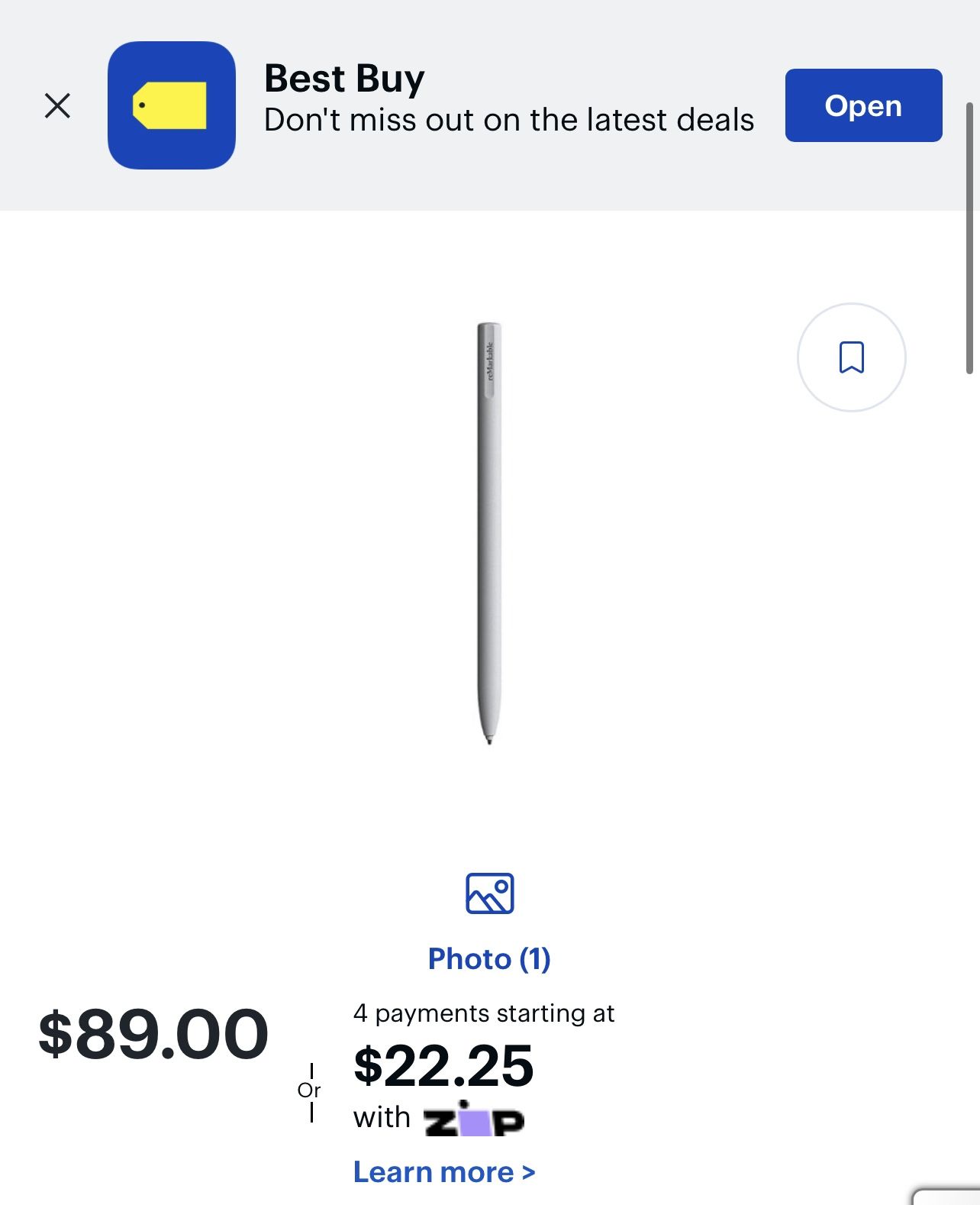Save this product with the bookmark icon
This screenshot has width=980, height=1205.
tap(851, 357)
